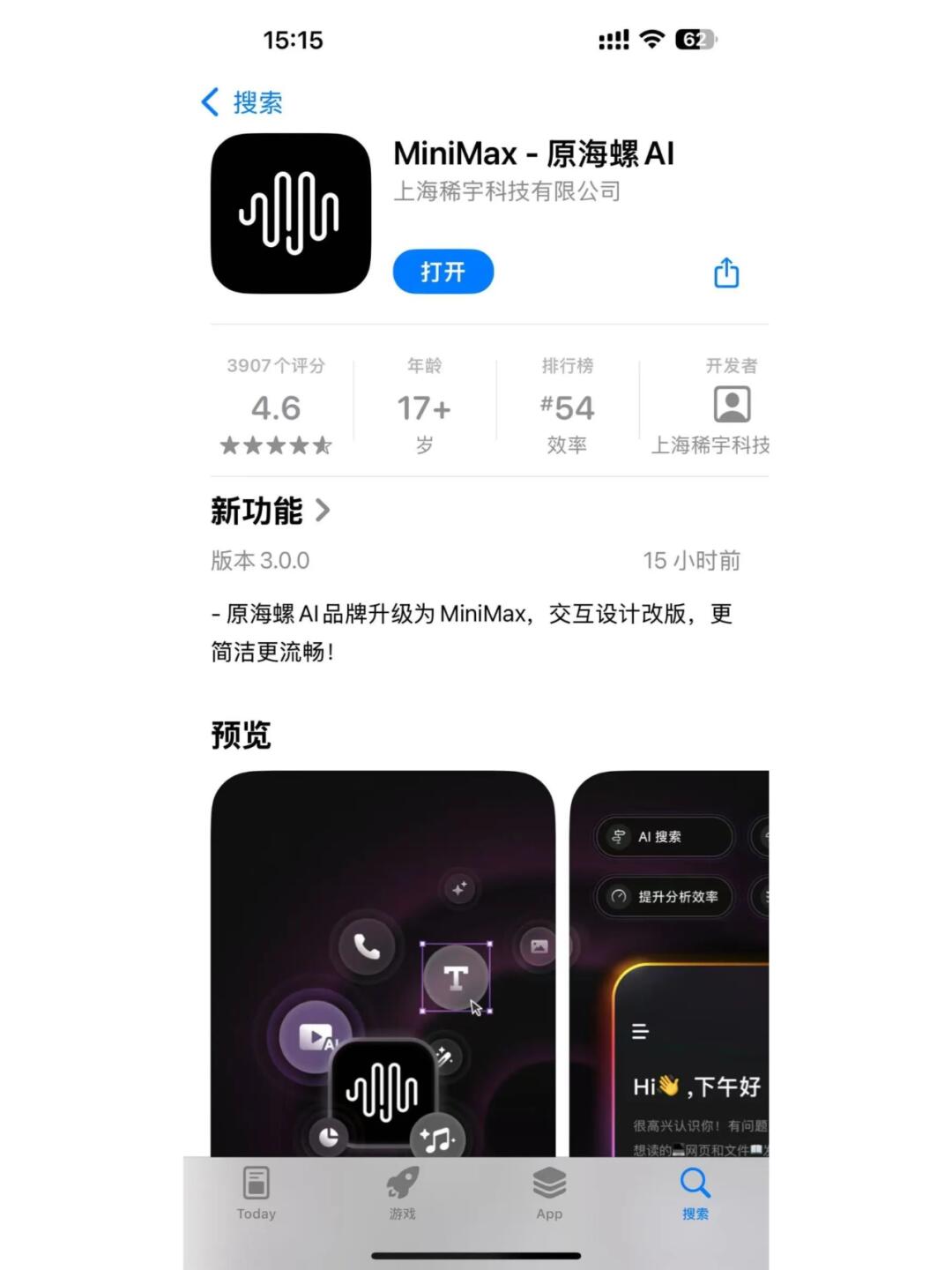View the 17+ age rating details
This screenshot has height=1270, width=952.
click(x=424, y=406)
